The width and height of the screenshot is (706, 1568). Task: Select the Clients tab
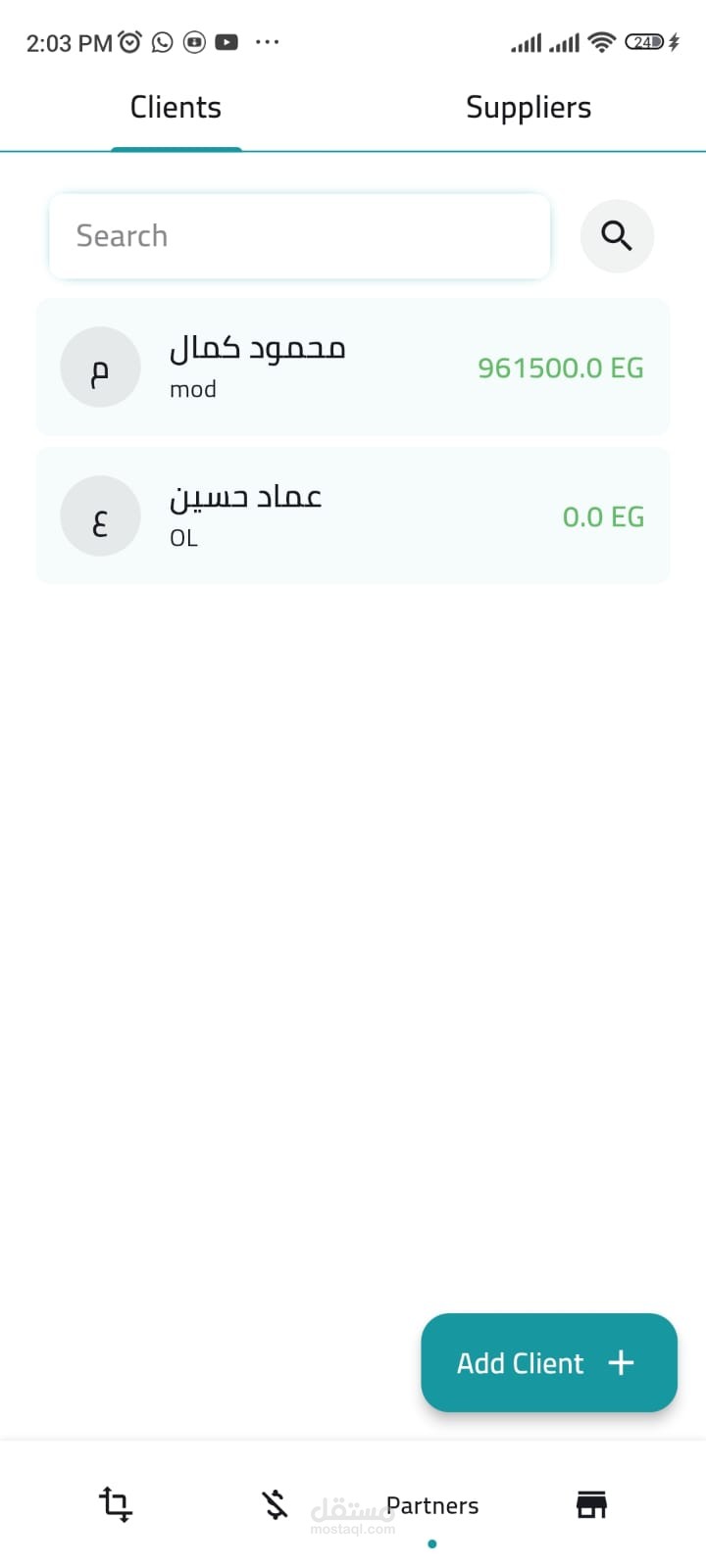pos(176,108)
